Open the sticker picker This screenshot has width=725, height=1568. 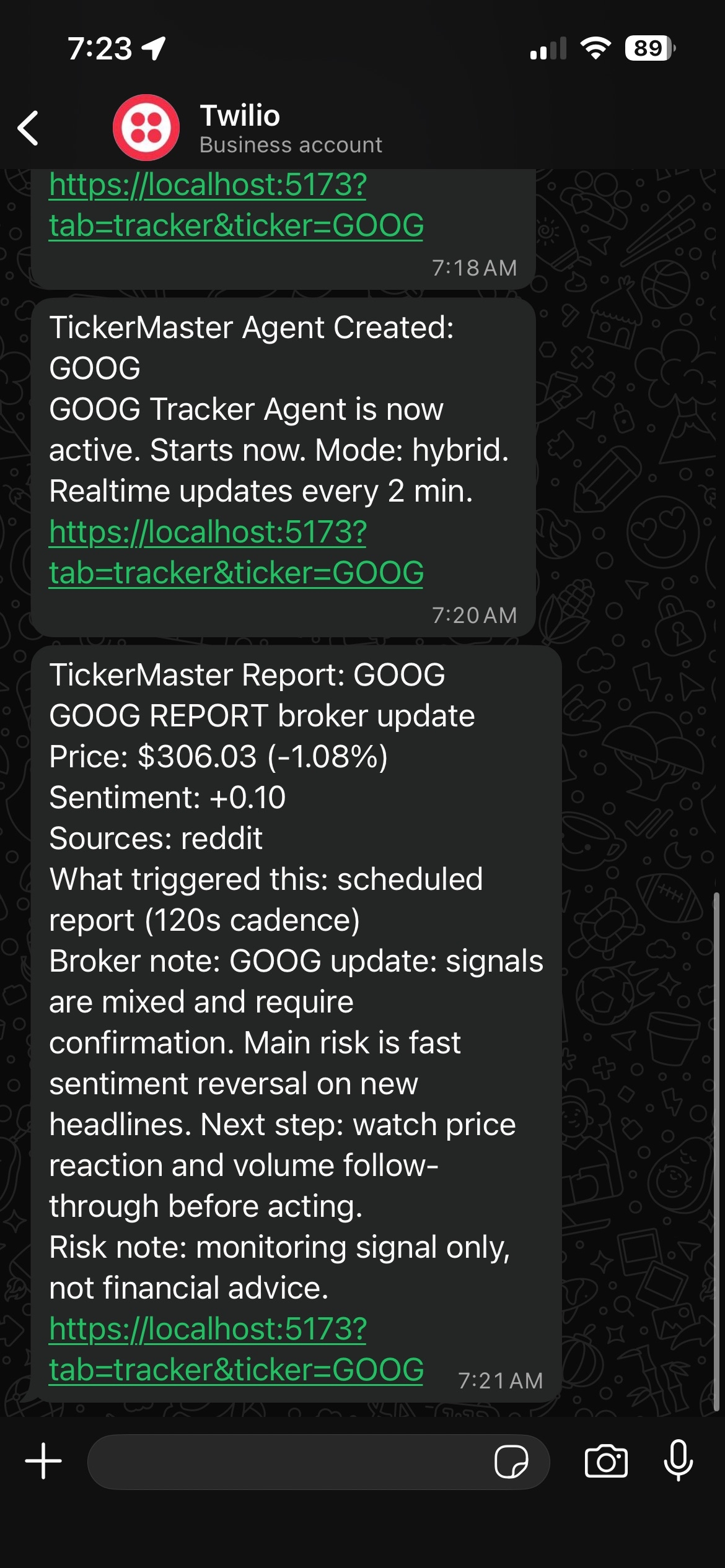point(511,1461)
